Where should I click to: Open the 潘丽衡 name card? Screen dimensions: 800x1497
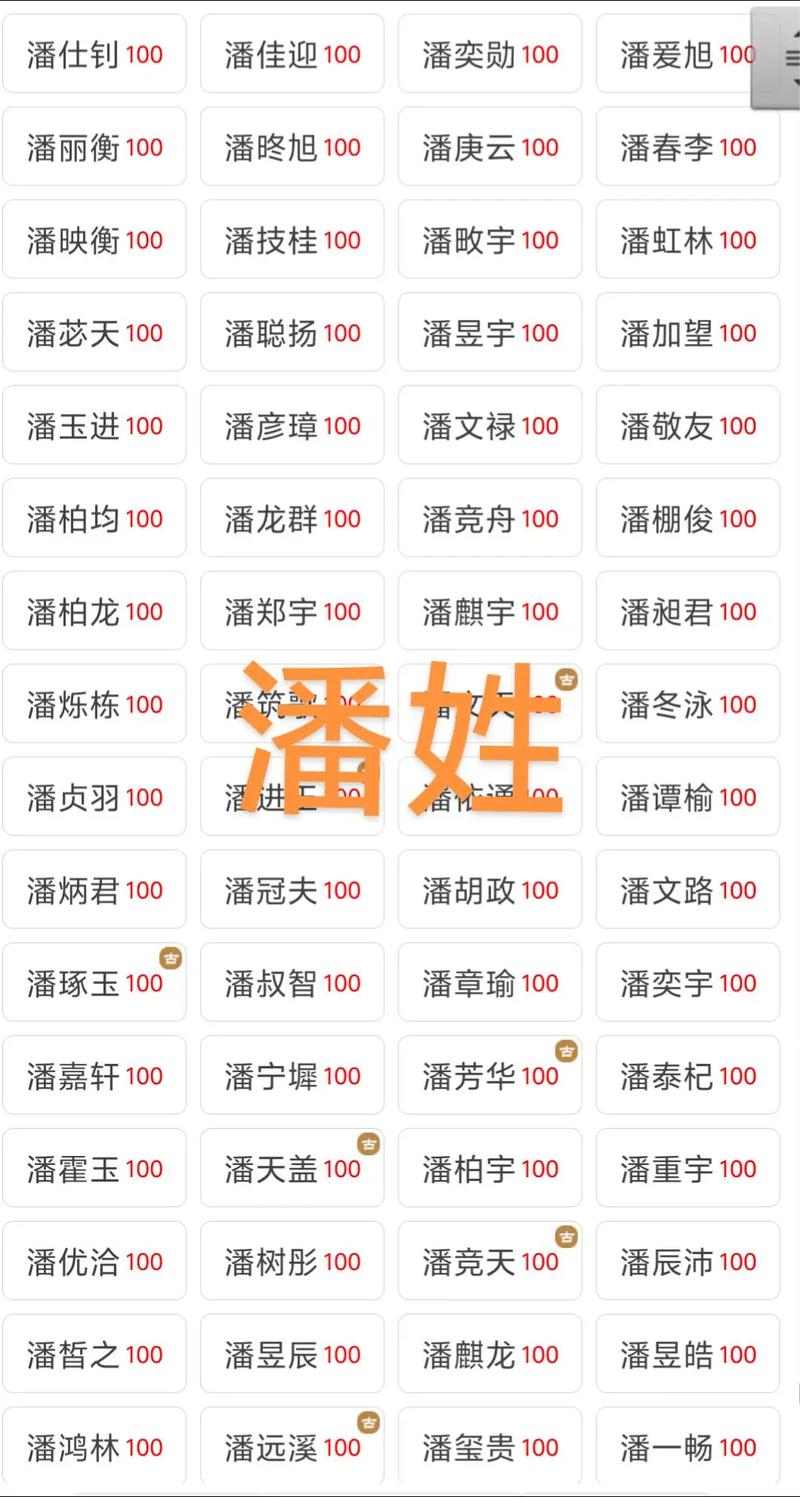[94, 147]
